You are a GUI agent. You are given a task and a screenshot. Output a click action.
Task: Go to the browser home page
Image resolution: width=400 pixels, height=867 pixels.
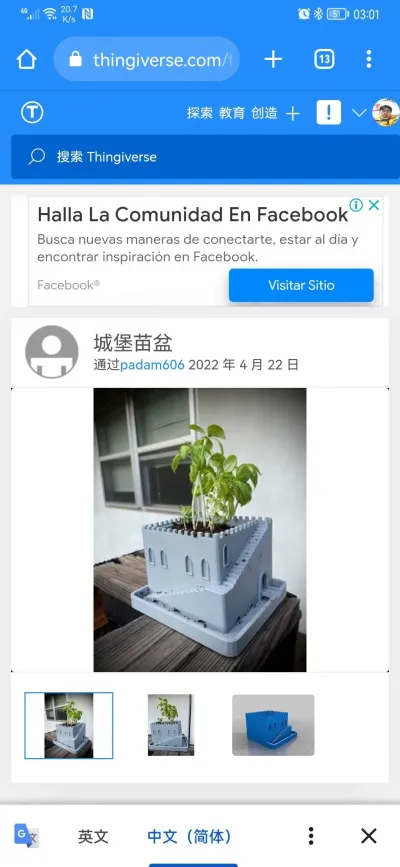(x=27, y=59)
